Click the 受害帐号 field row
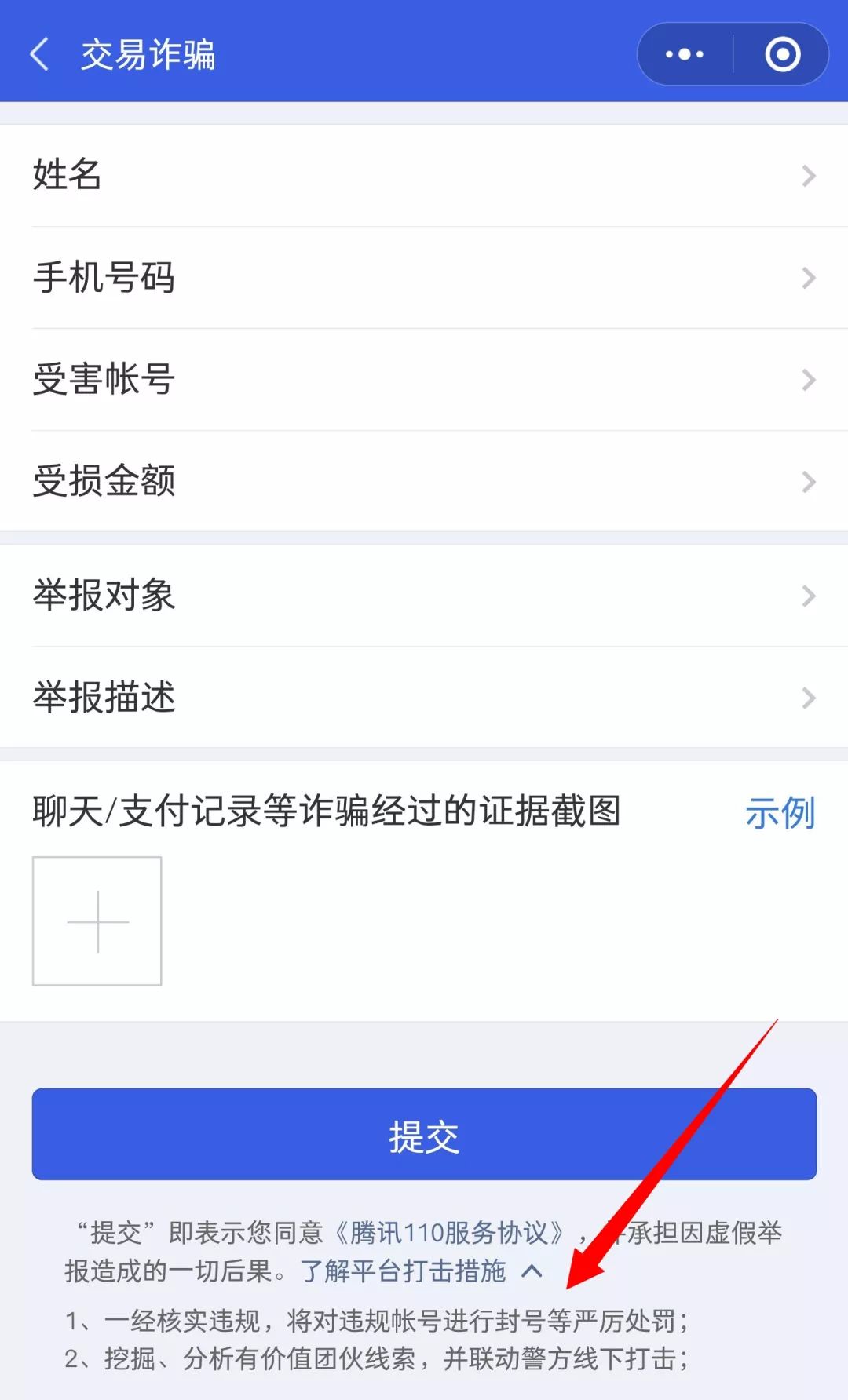The height and width of the screenshot is (1400, 848). (x=314, y=380)
